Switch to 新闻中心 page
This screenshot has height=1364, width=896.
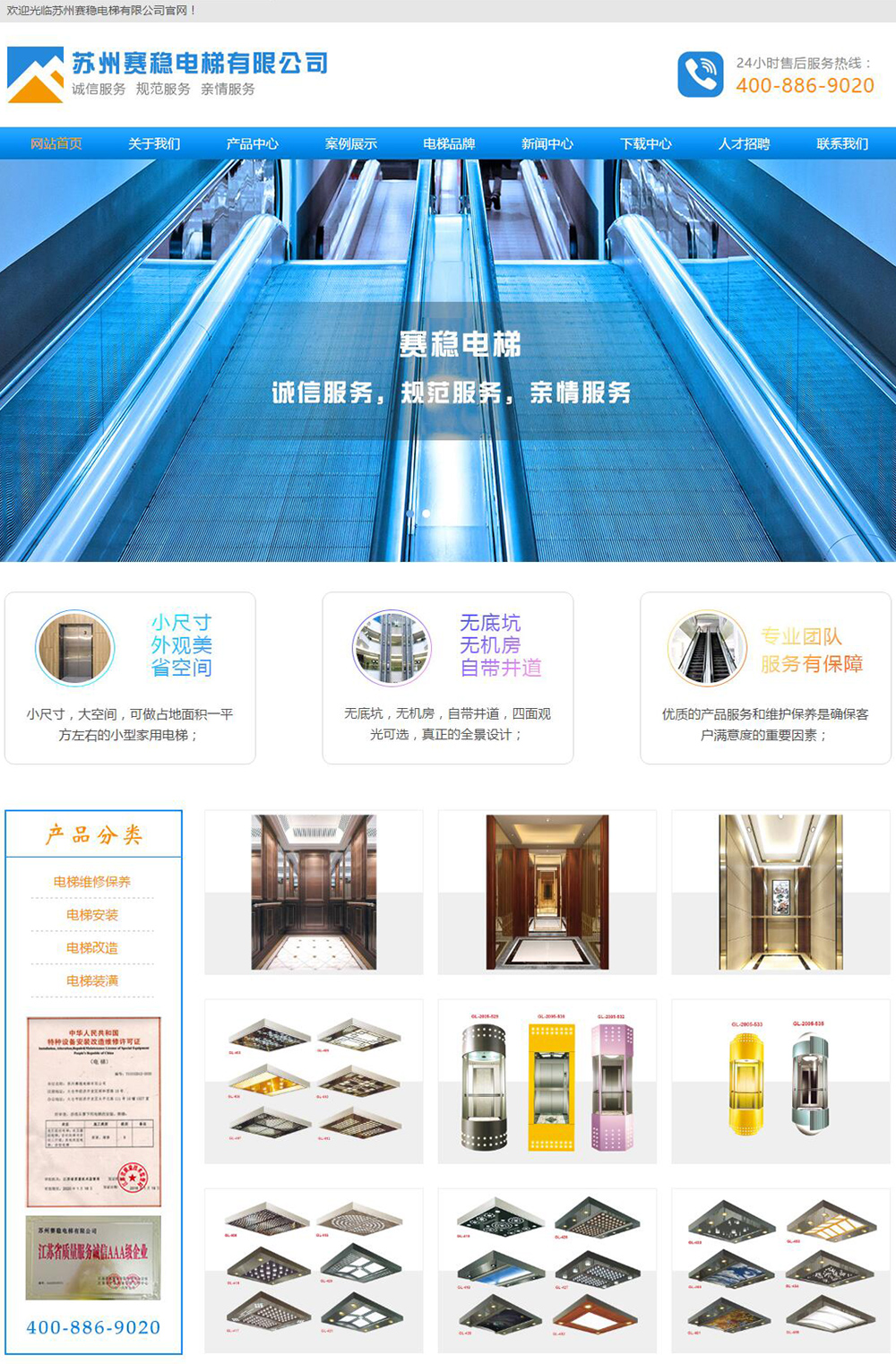click(x=547, y=143)
